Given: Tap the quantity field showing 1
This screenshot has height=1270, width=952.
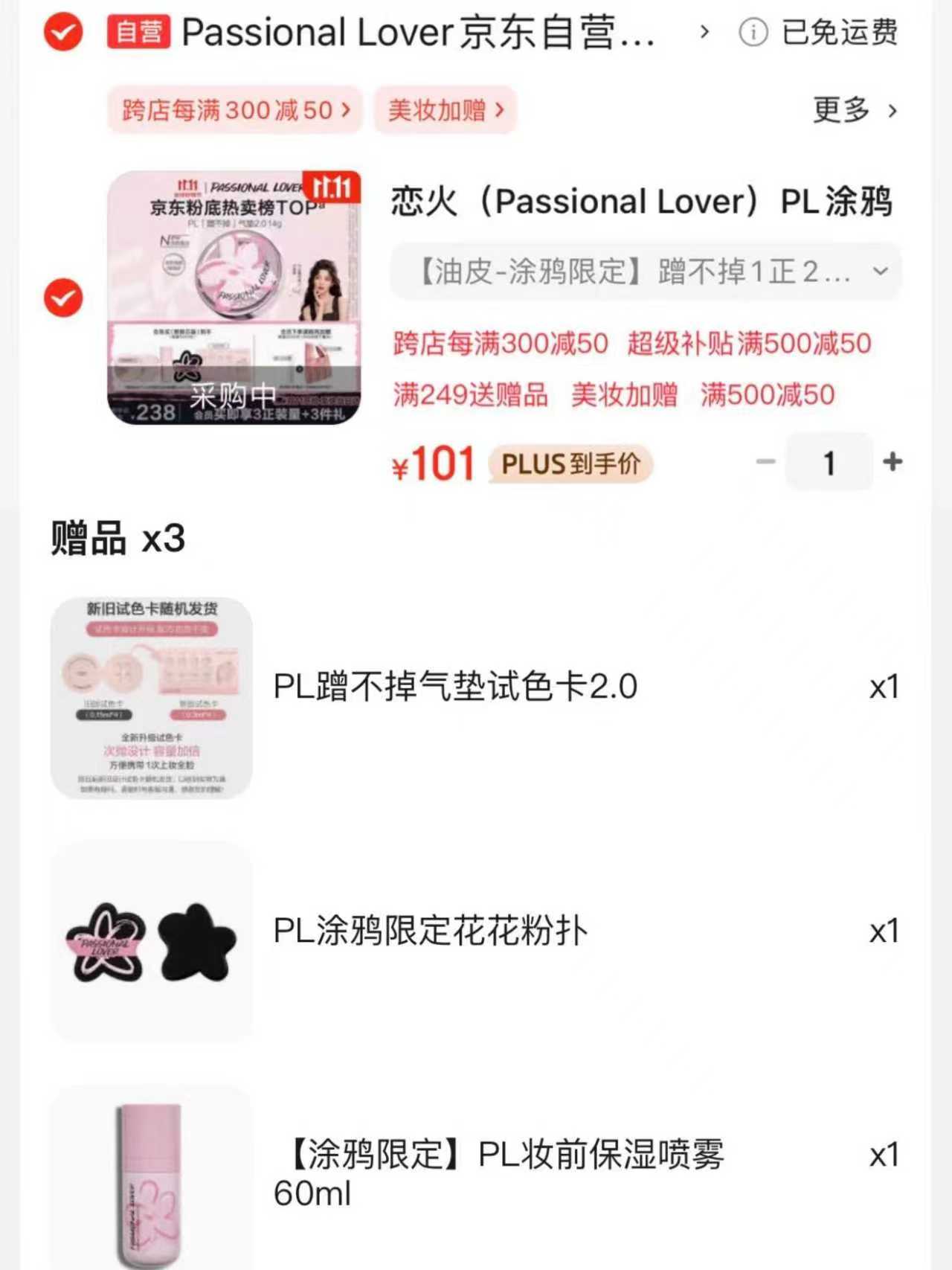Looking at the screenshot, I should click(829, 461).
